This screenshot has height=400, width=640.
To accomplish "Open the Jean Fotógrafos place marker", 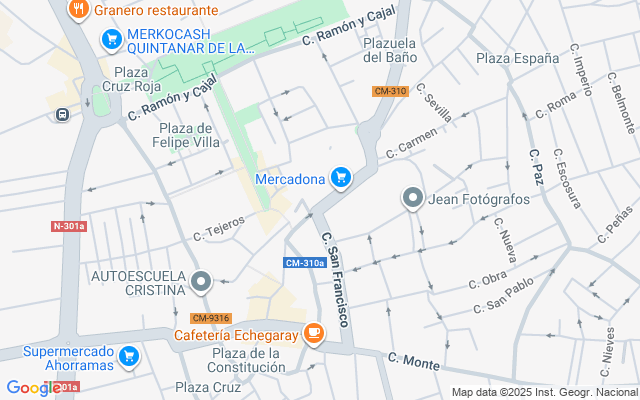I will click(413, 198).
